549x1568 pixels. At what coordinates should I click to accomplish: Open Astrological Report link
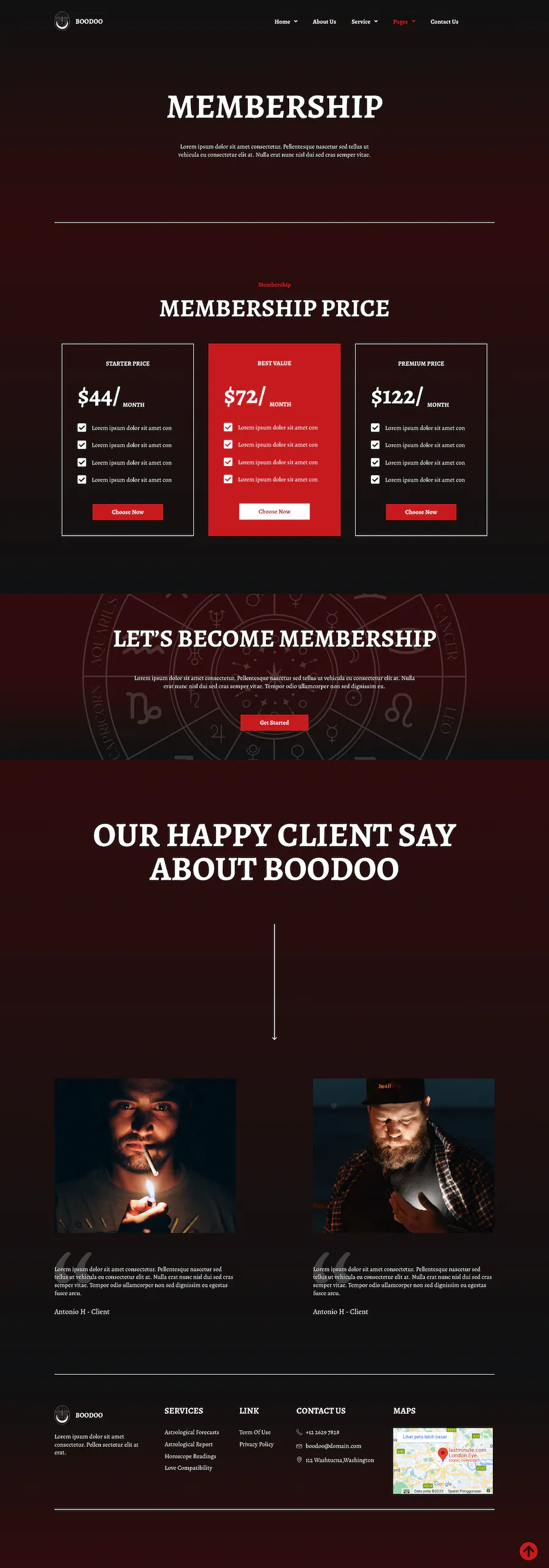pyautogui.click(x=188, y=1444)
